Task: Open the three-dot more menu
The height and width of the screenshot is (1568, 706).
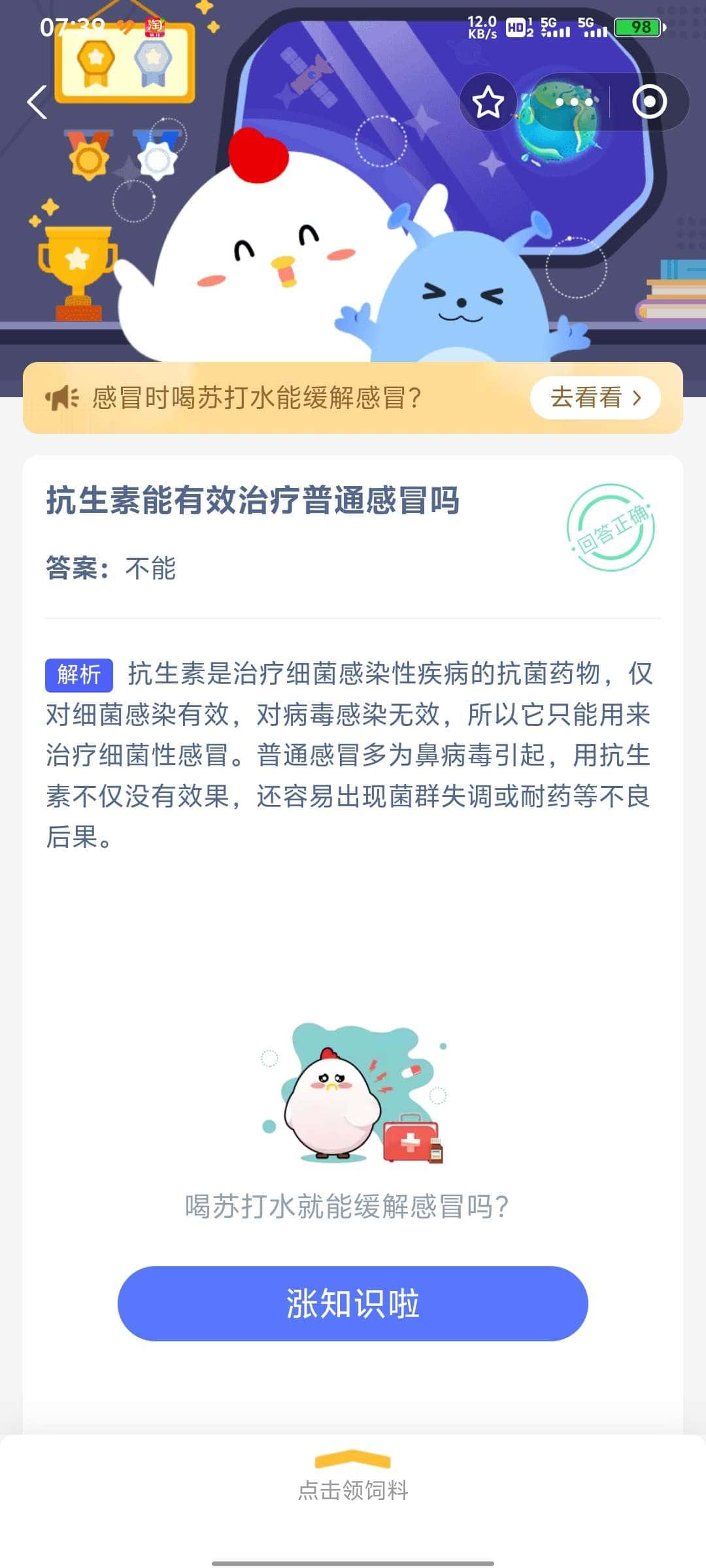Action: pyautogui.click(x=573, y=103)
